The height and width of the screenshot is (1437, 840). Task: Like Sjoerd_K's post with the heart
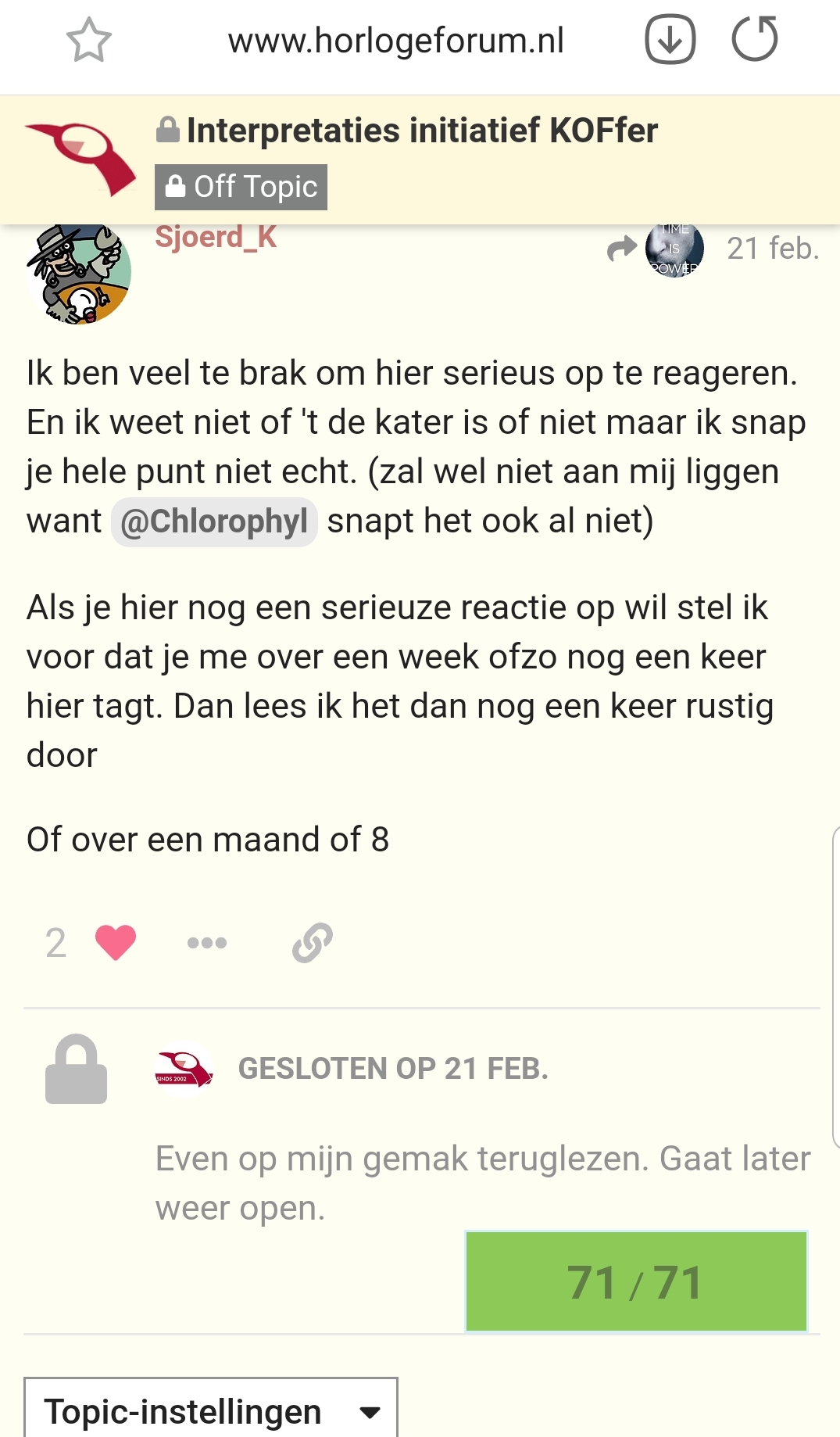click(x=116, y=942)
